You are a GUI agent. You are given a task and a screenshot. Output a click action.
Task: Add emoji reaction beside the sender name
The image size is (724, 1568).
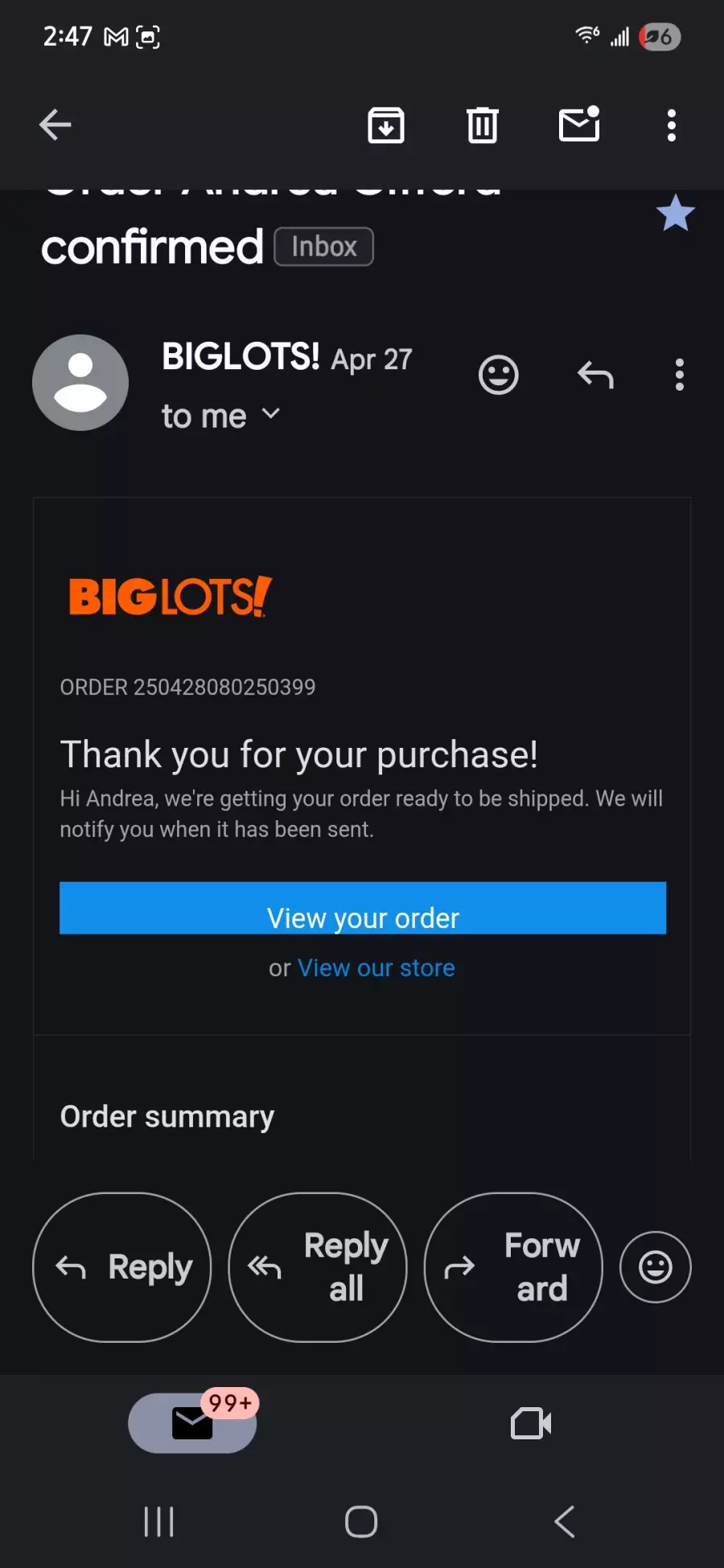pyautogui.click(x=499, y=375)
